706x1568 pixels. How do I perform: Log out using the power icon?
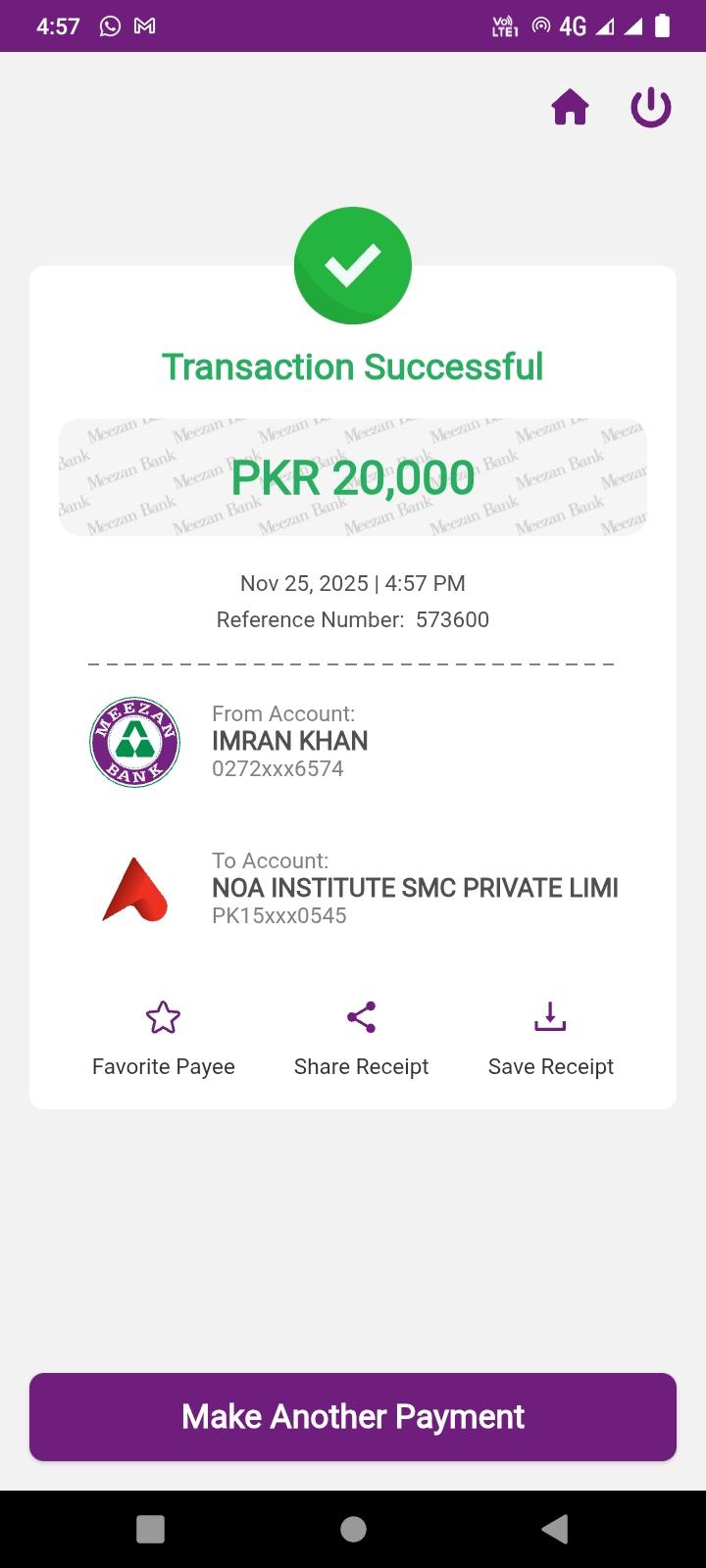(650, 108)
